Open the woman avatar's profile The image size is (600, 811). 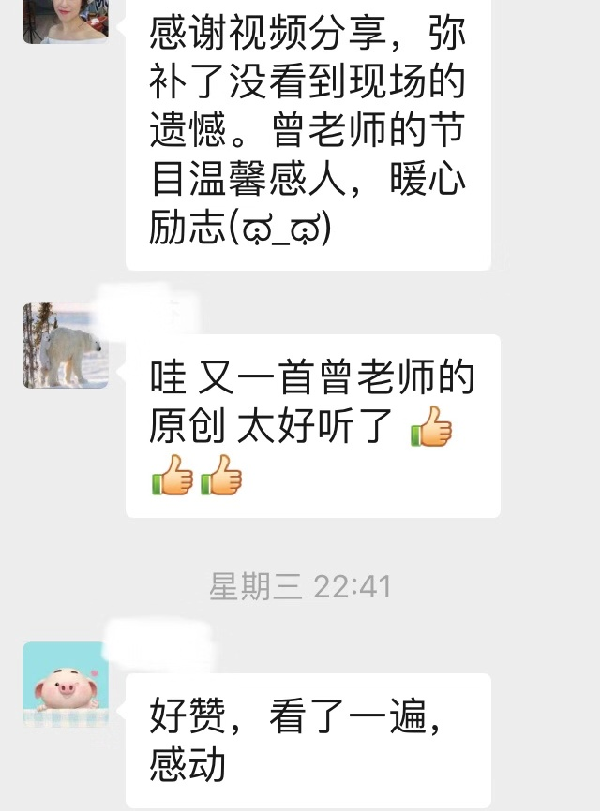pyautogui.click(x=65, y=20)
